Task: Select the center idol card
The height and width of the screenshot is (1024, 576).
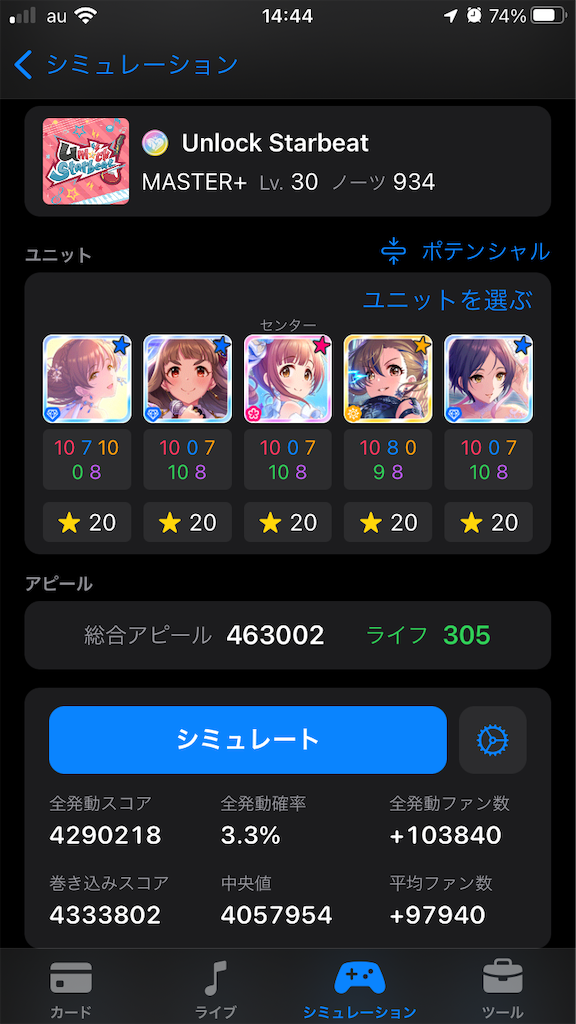Action: click(288, 379)
